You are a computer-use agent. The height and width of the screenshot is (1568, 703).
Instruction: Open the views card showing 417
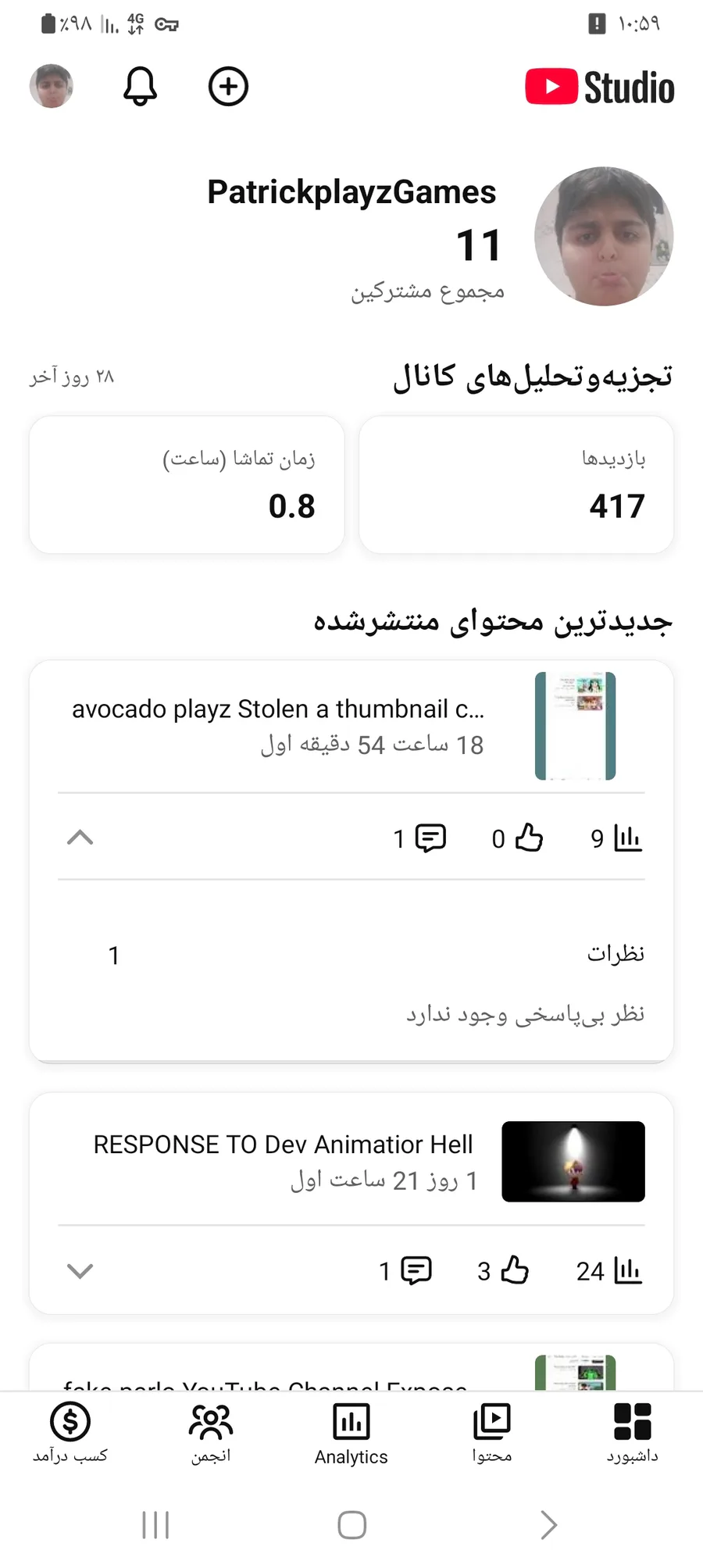[x=516, y=484]
